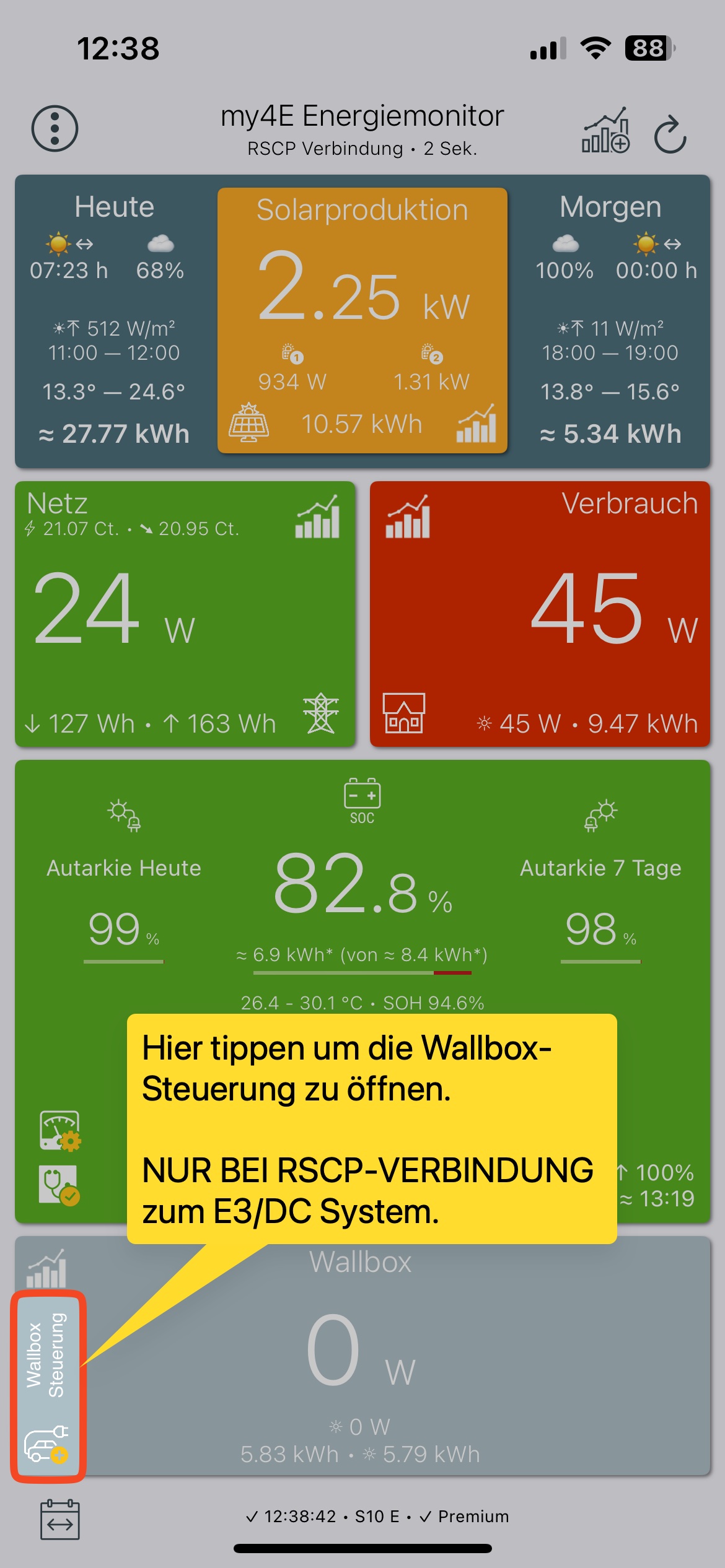Tap the house icon in Verbrauch card
This screenshot has height=1568, width=725.
(404, 713)
